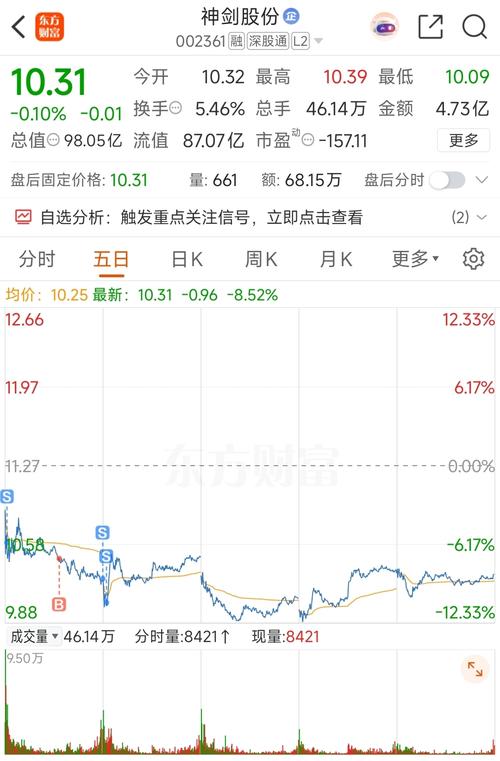
Task: Expand the stock title dropdown arrow
Action: point(318,41)
